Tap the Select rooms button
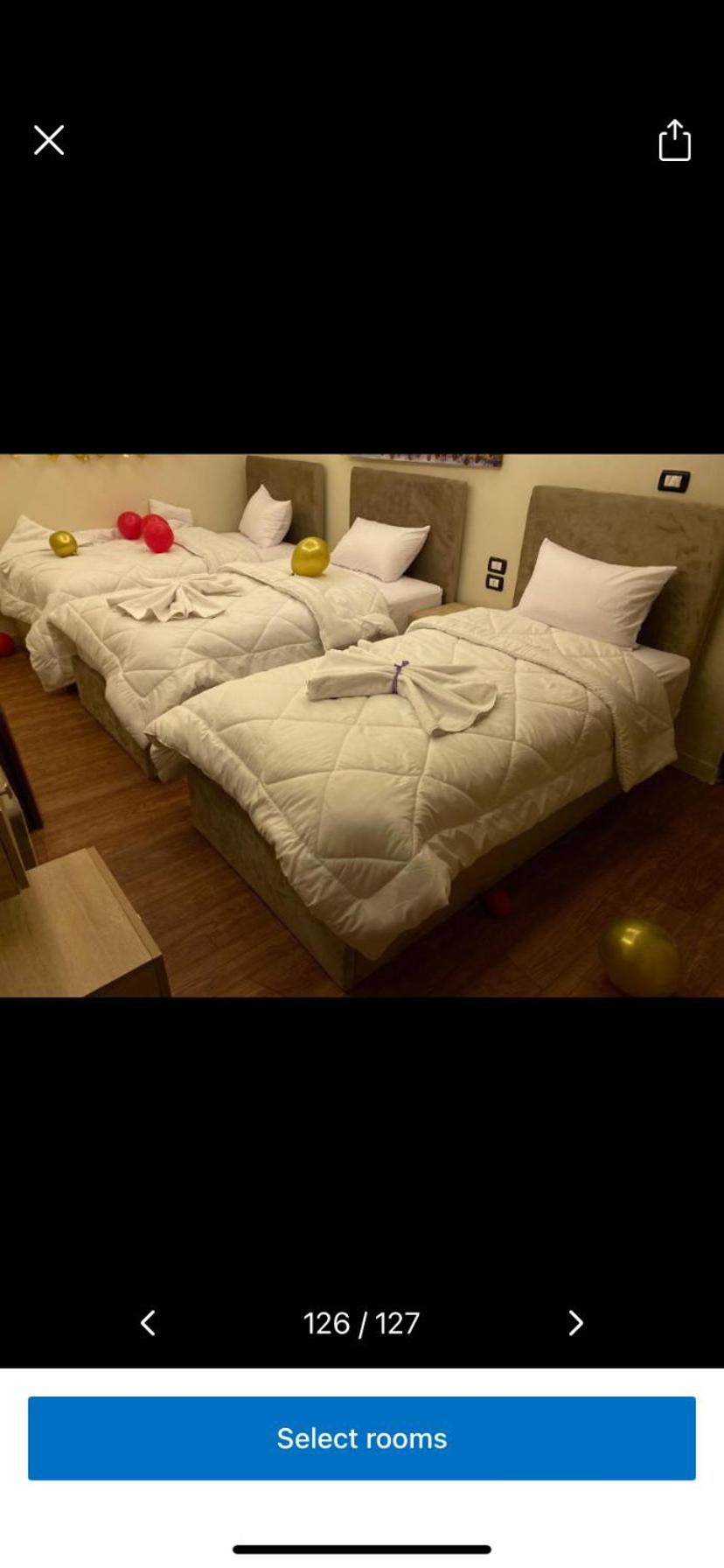The width and height of the screenshot is (724, 1568). tap(362, 1438)
